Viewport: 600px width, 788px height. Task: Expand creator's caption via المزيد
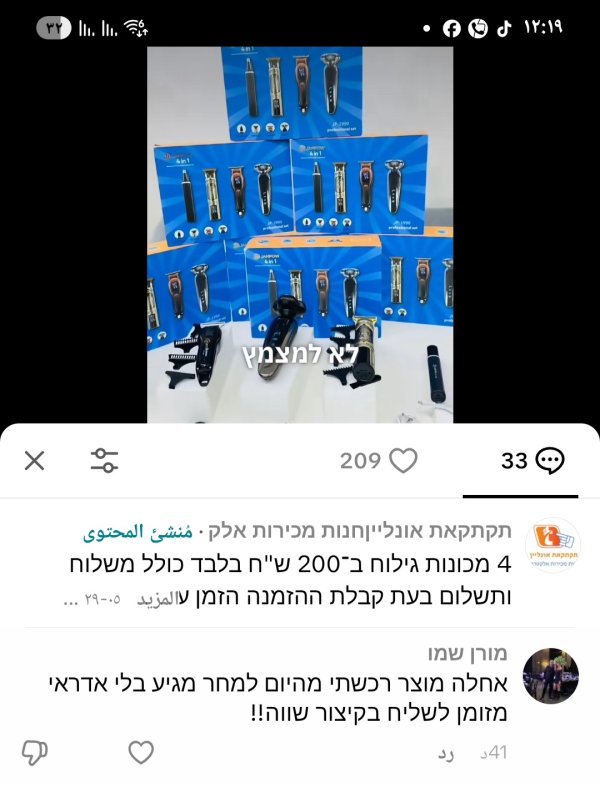[156, 598]
